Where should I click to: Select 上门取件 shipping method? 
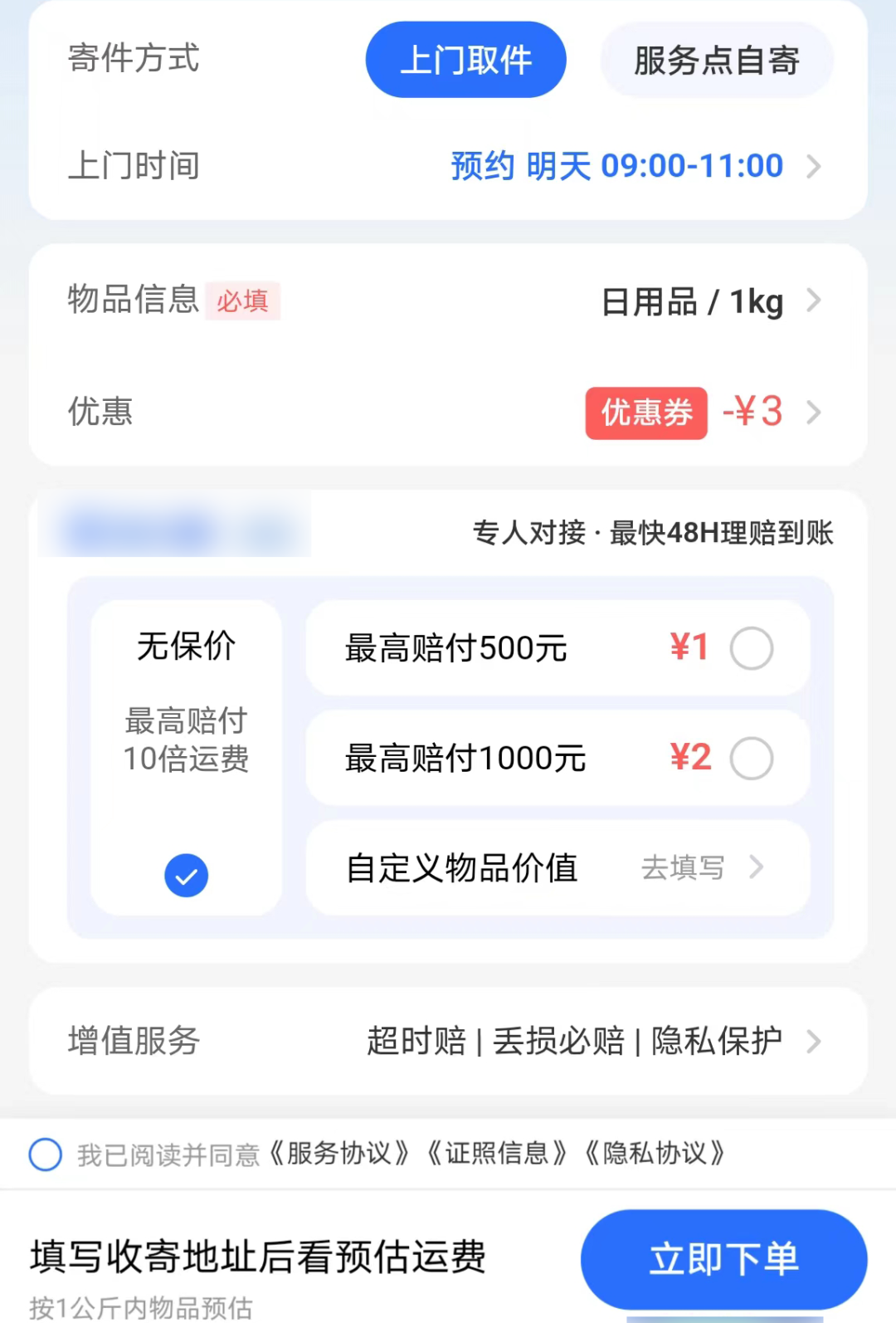pyautogui.click(x=465, y=60)
